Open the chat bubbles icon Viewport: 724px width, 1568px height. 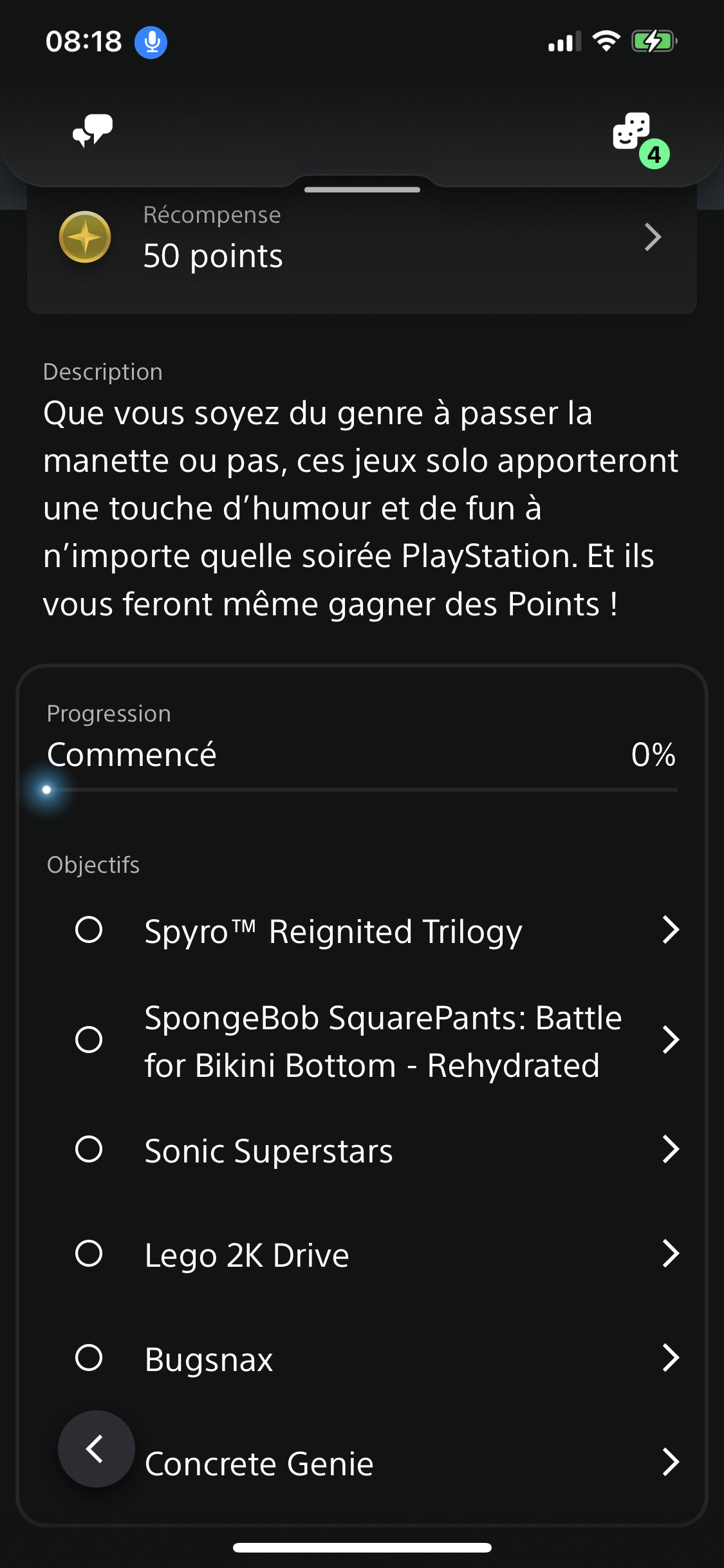click(93, 131)
